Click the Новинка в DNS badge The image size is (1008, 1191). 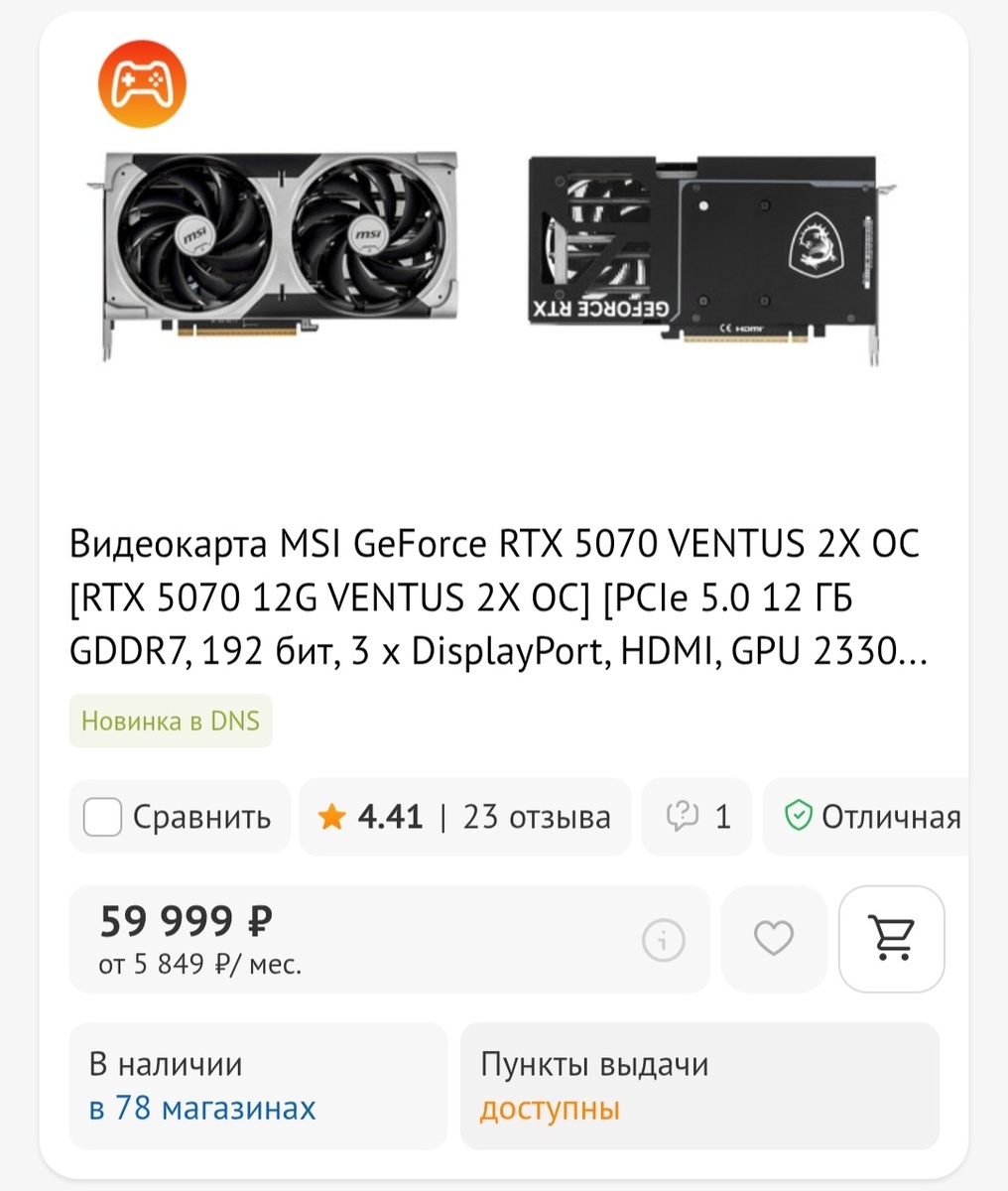pyautogui.click(x=170, y=721)
